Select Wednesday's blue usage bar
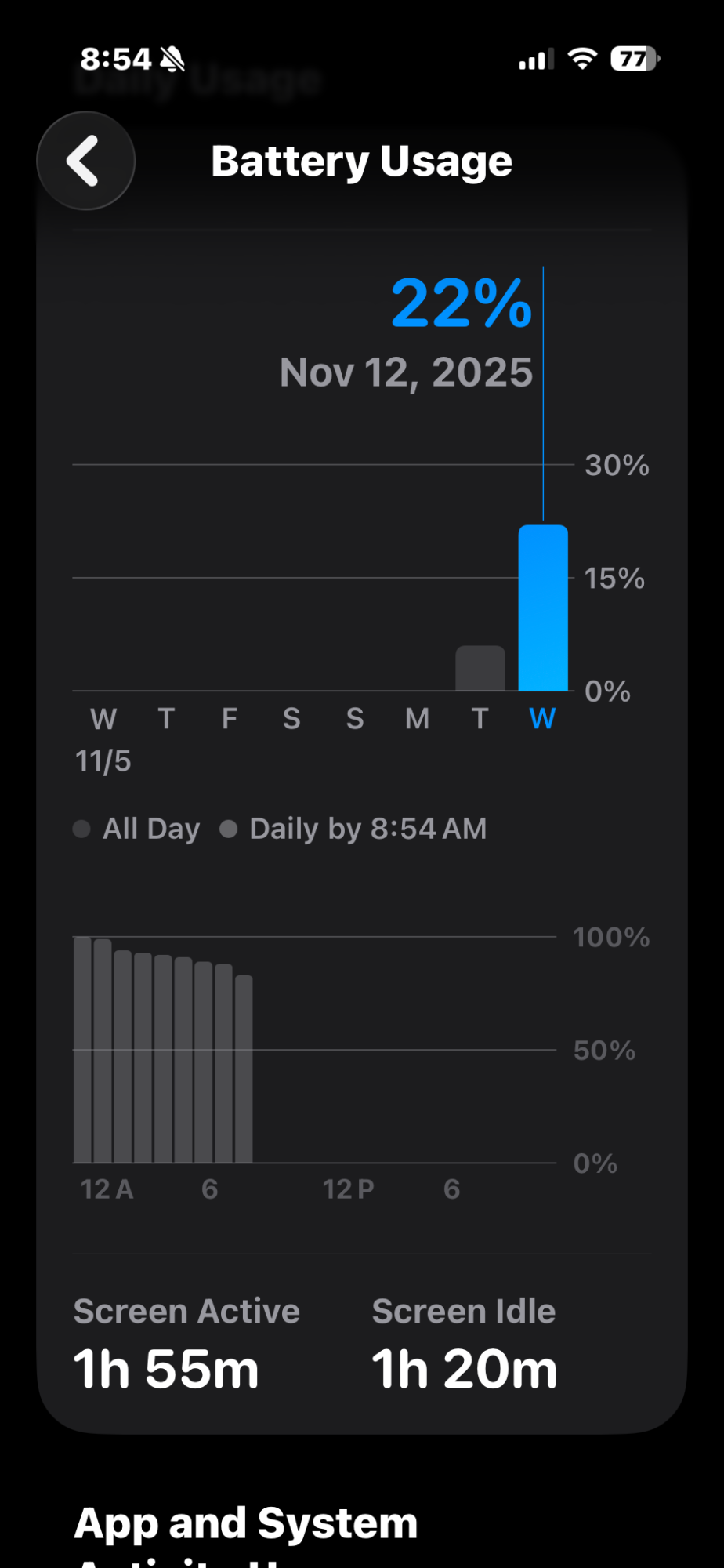The width and height of the screenshot is (724, 1568). point(543,608)
